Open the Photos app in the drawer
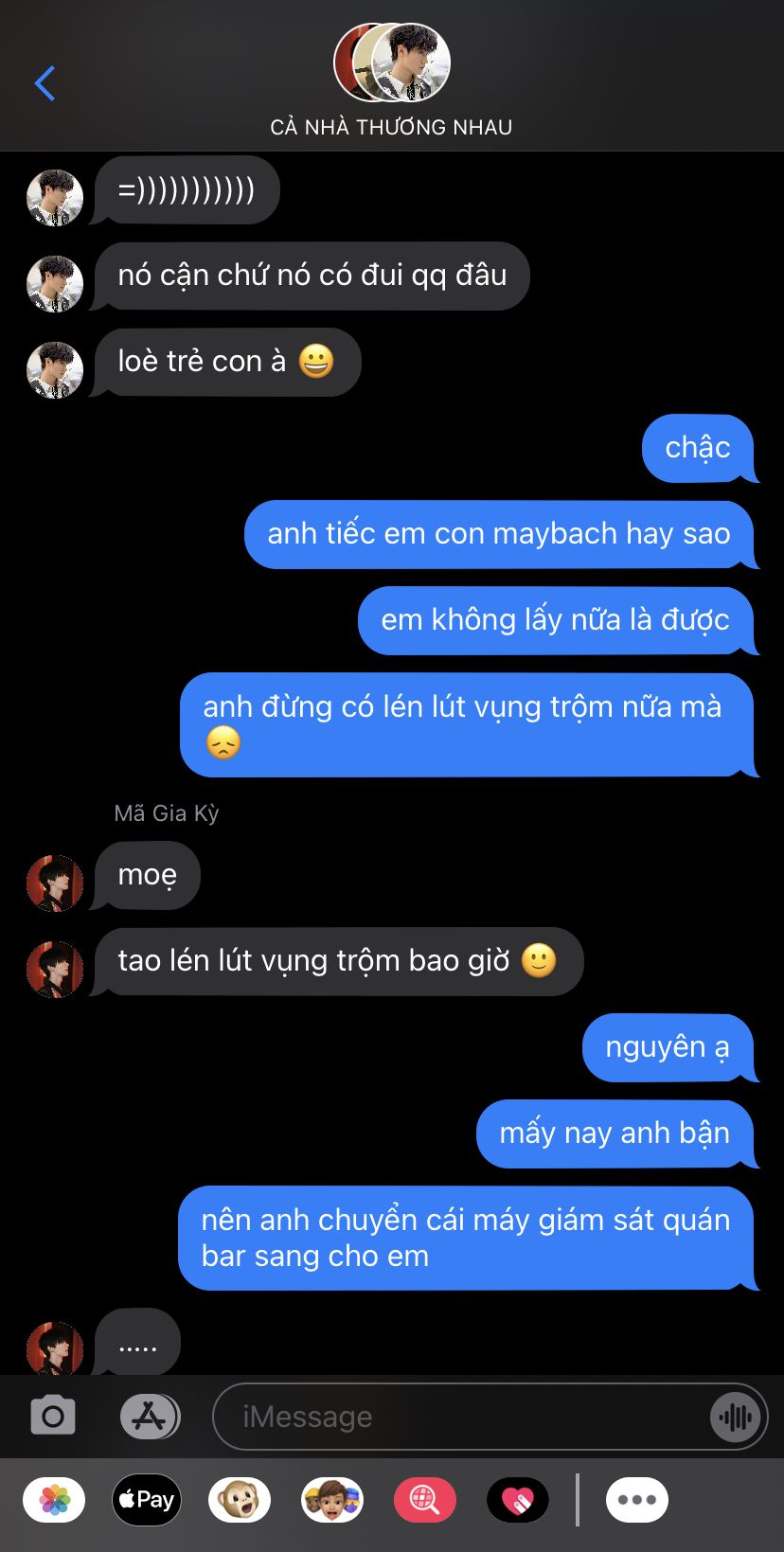 point(54,1500)
